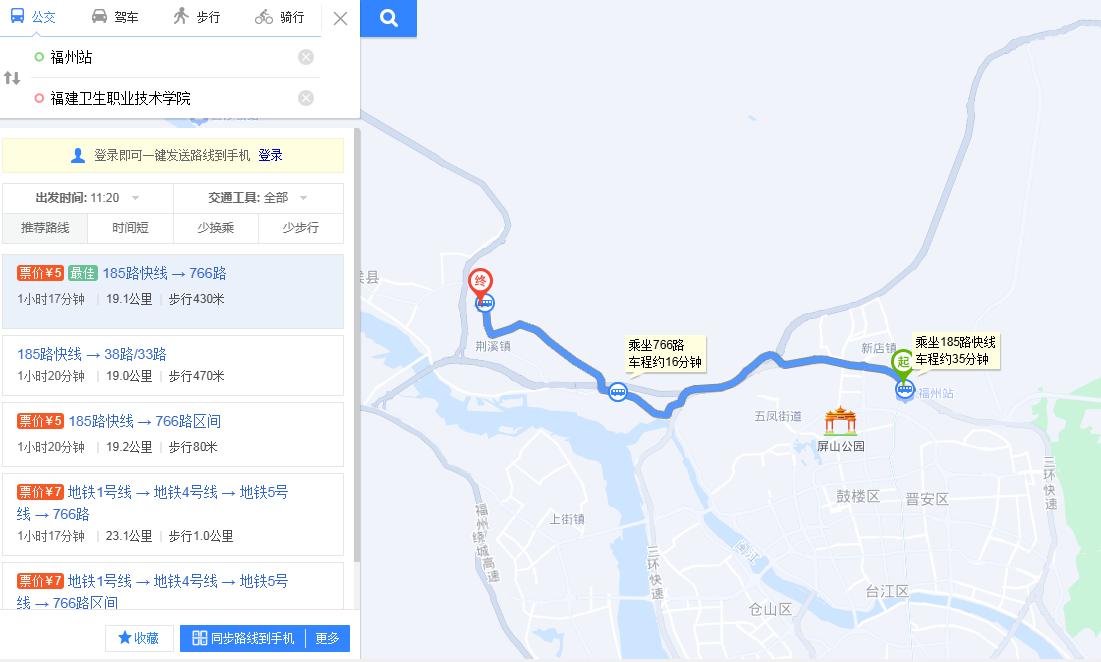Select the 少步行 sorting tab
This screenshot has width=1101, height=662.
click(300, 228)
